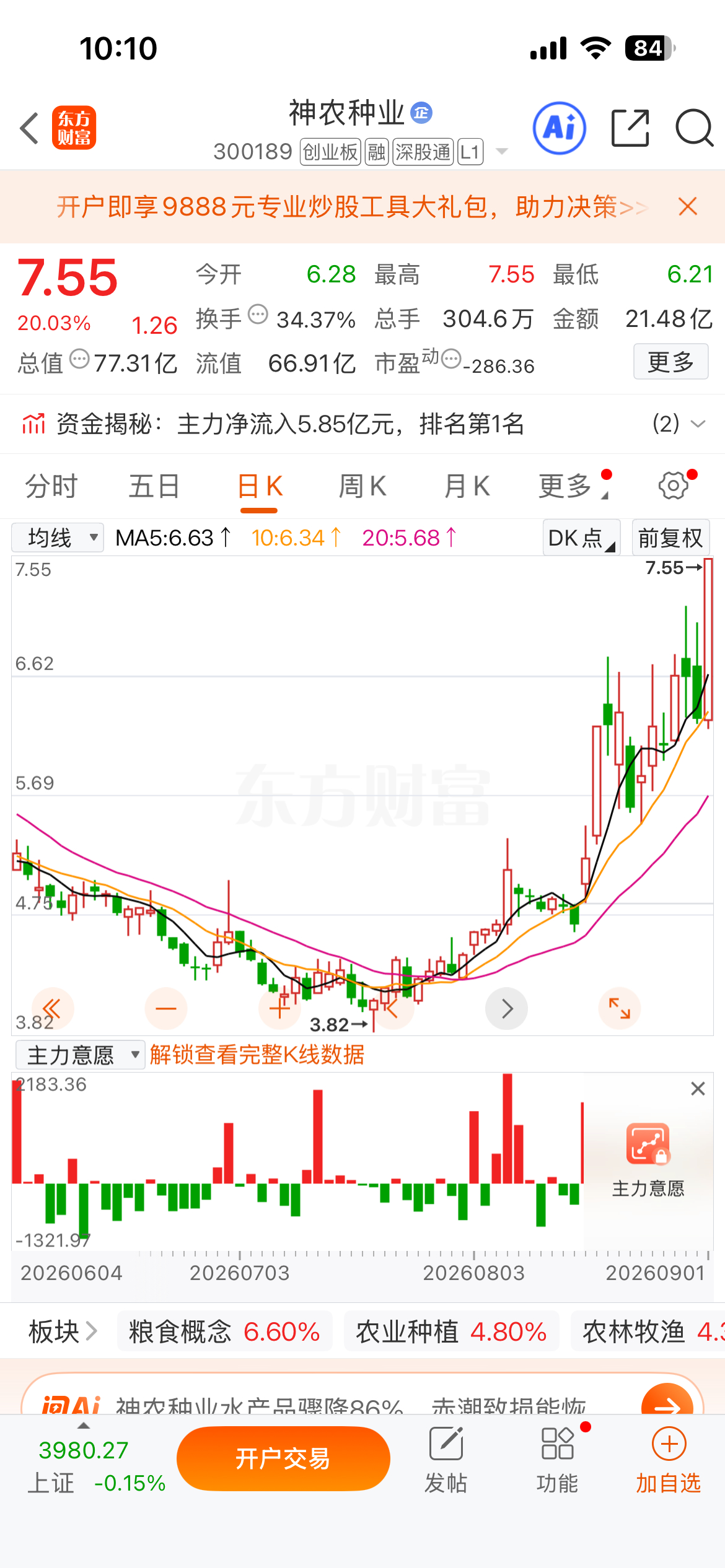This screenshot has width=725, height=1568.
Task: Open chart settings gear
Action: (x=674, y=486)
